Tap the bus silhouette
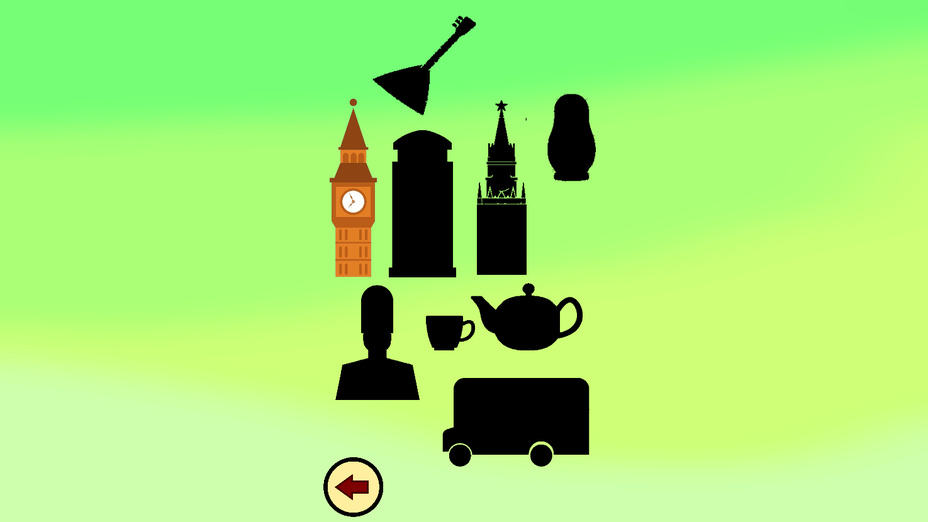Screen dimensions: 928x522 [x=520, y=417]
